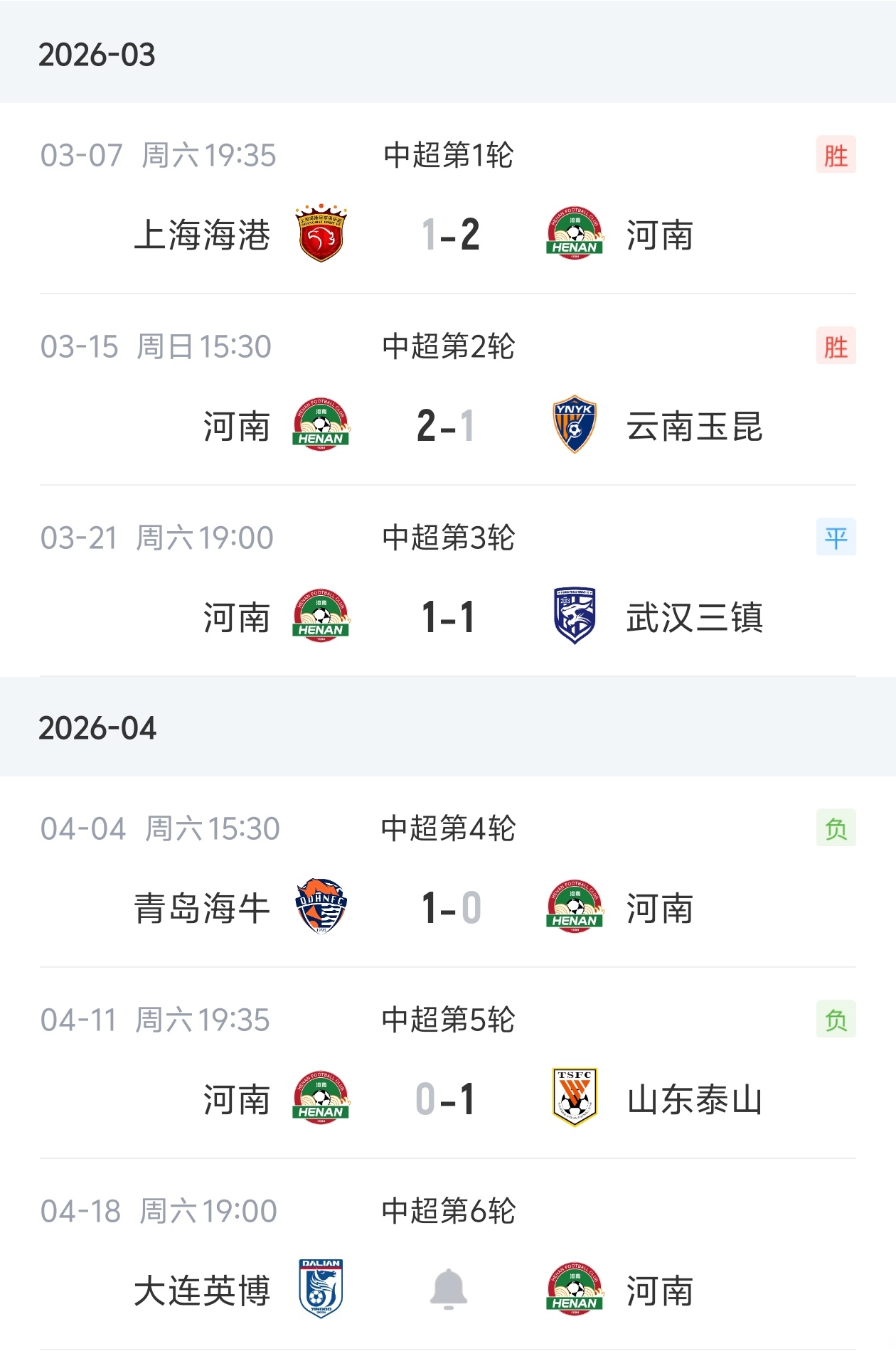View the 河南 vs 云南玉昆 round 2 match

tap(447, 425)
